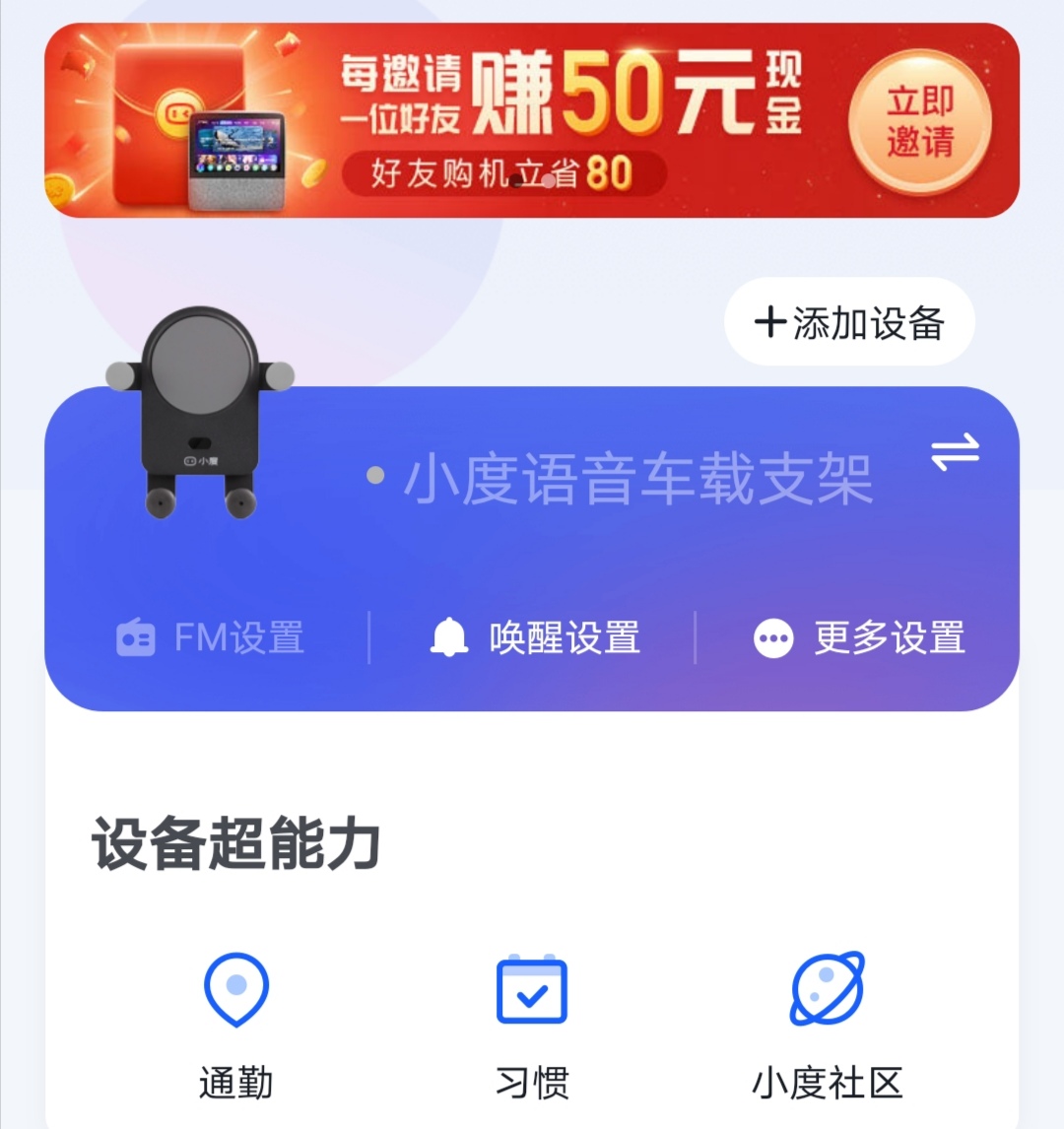Open 更多设置 via the ellipsis icon
The width and height of the screenshot is (1064, 1129).
point(774,637)
